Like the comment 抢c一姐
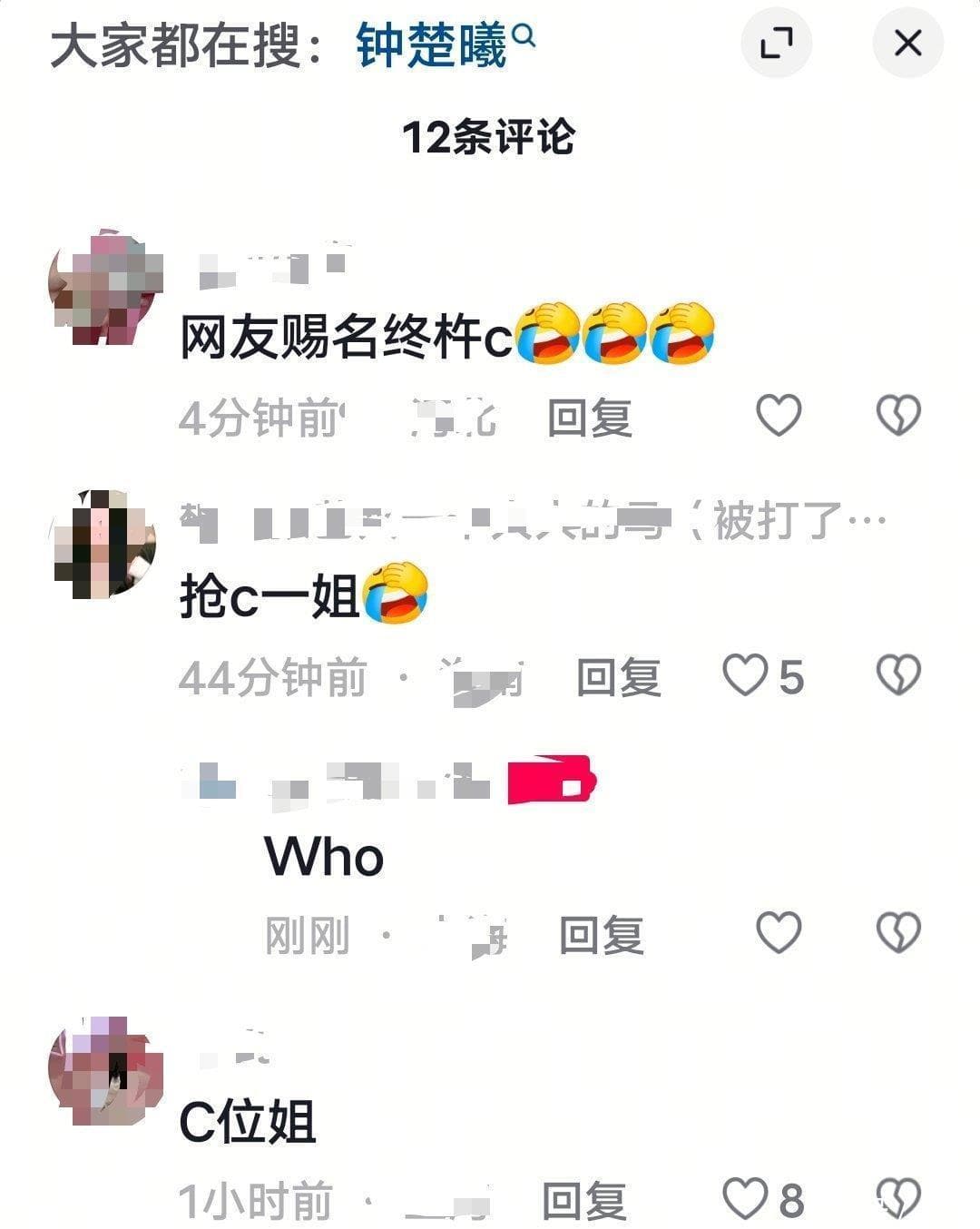Image resolution: width=980 pixels, height=1229 pixels. (745, 676)
